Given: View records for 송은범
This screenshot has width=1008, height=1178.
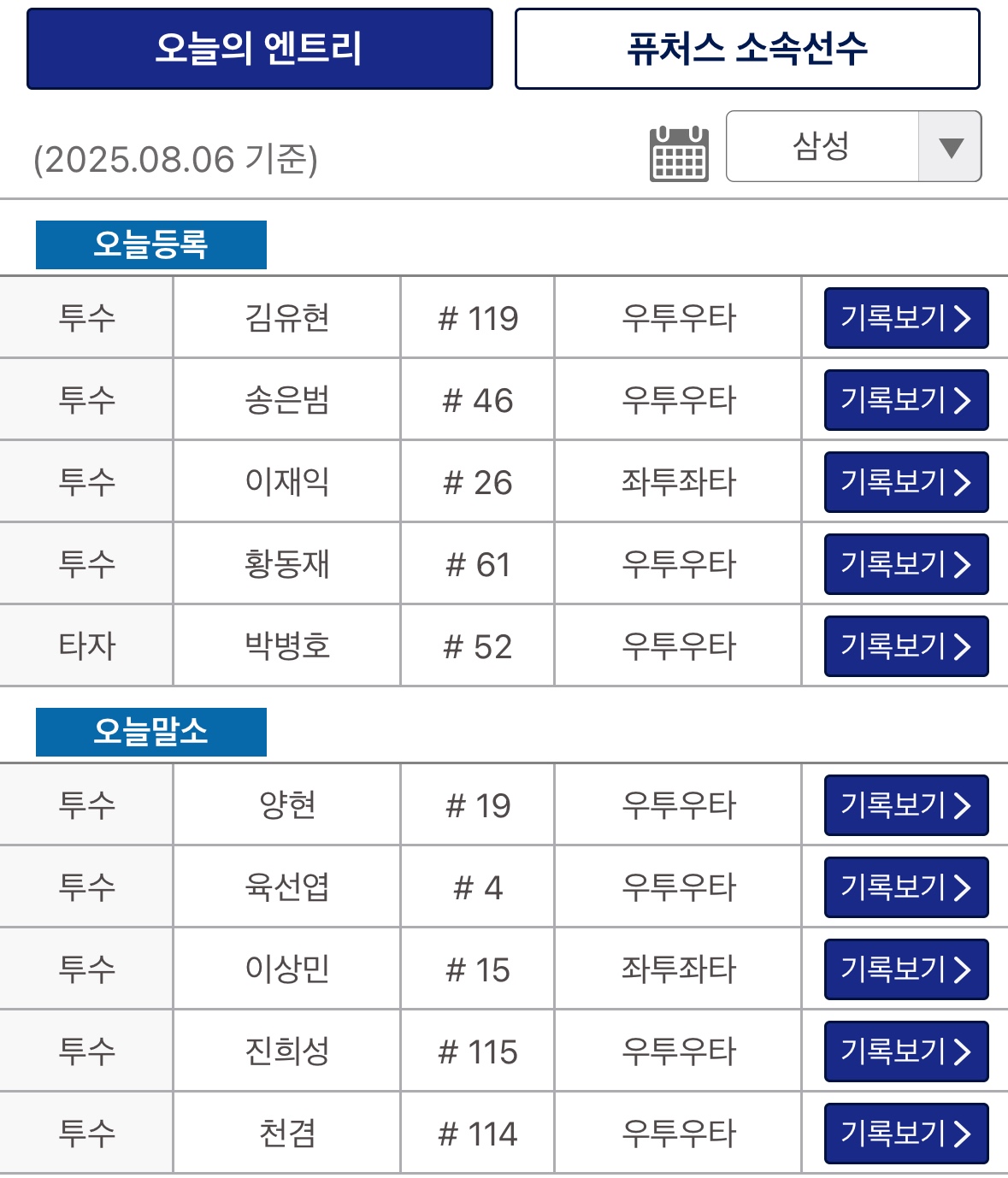Looking at the screenshot, I should point(905,400).
